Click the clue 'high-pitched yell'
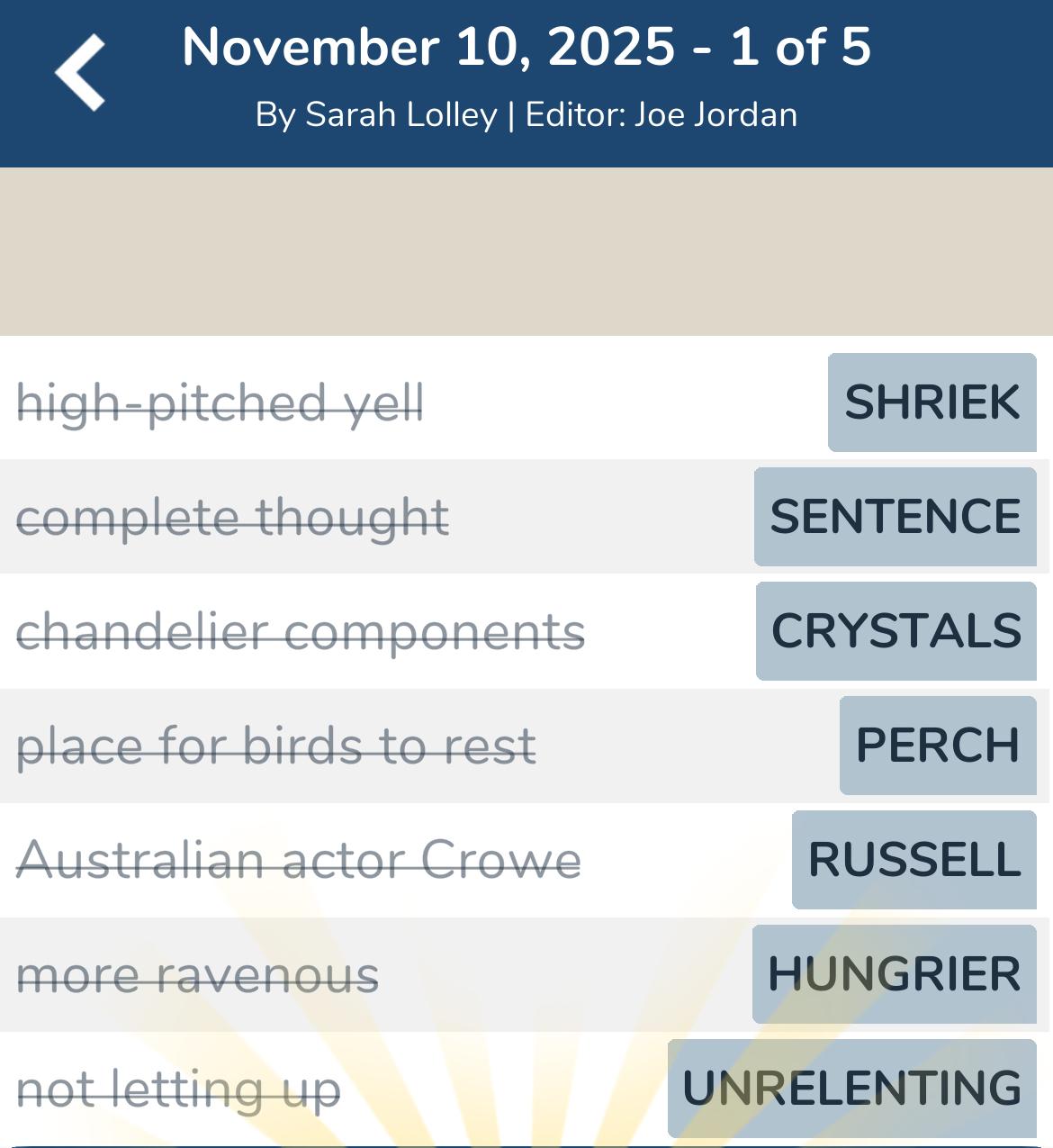 pyautogui.click(x=221, y=402)
